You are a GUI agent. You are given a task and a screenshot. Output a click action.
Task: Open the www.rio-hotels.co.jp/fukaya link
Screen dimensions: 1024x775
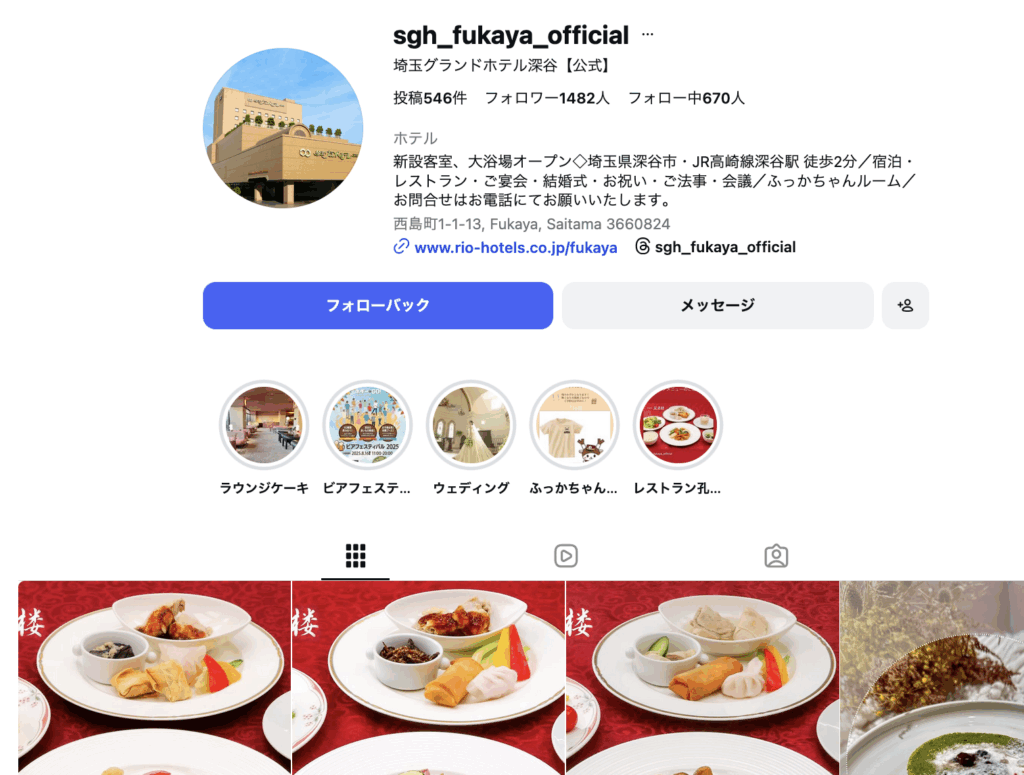pyautogui.click(x=515, y=247)
